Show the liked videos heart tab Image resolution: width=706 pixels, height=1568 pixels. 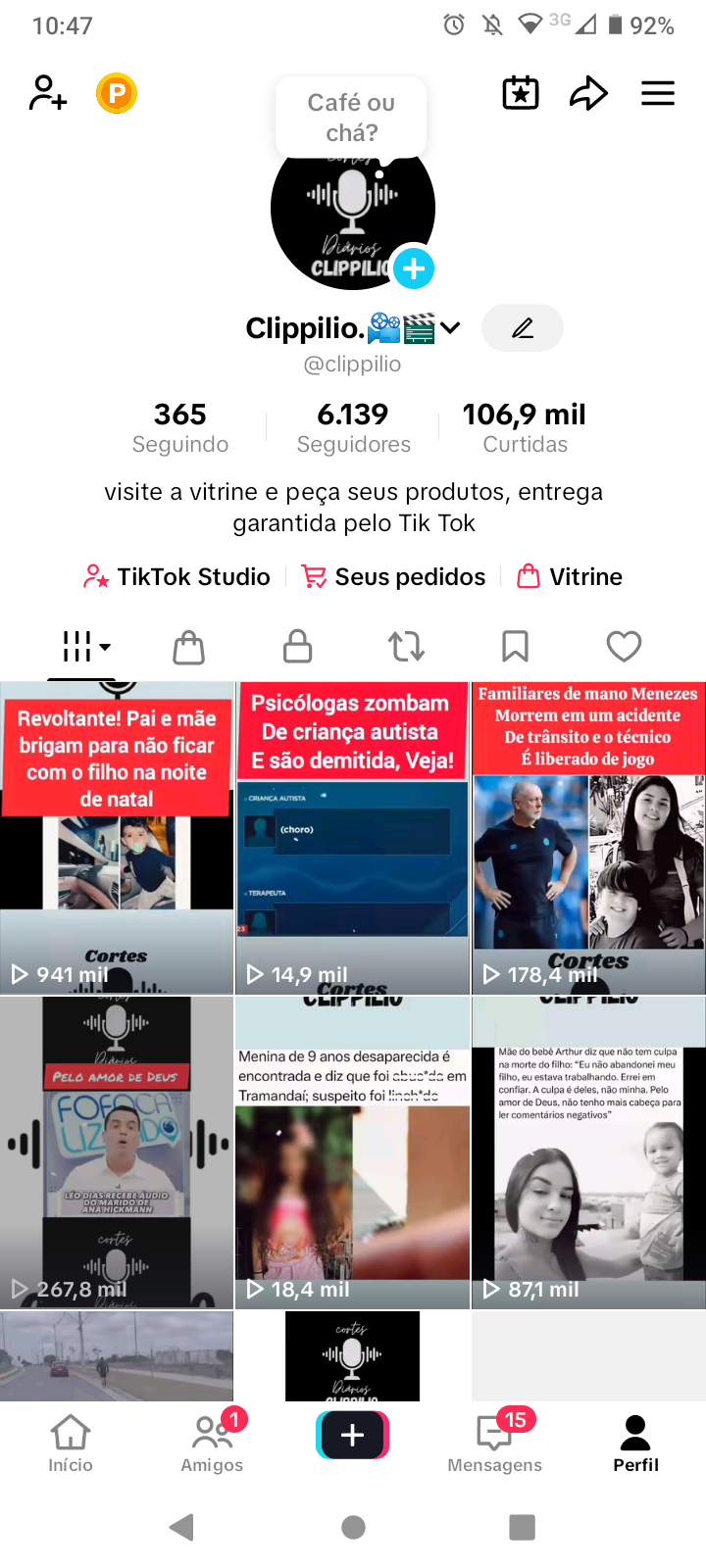pos(624,647)
